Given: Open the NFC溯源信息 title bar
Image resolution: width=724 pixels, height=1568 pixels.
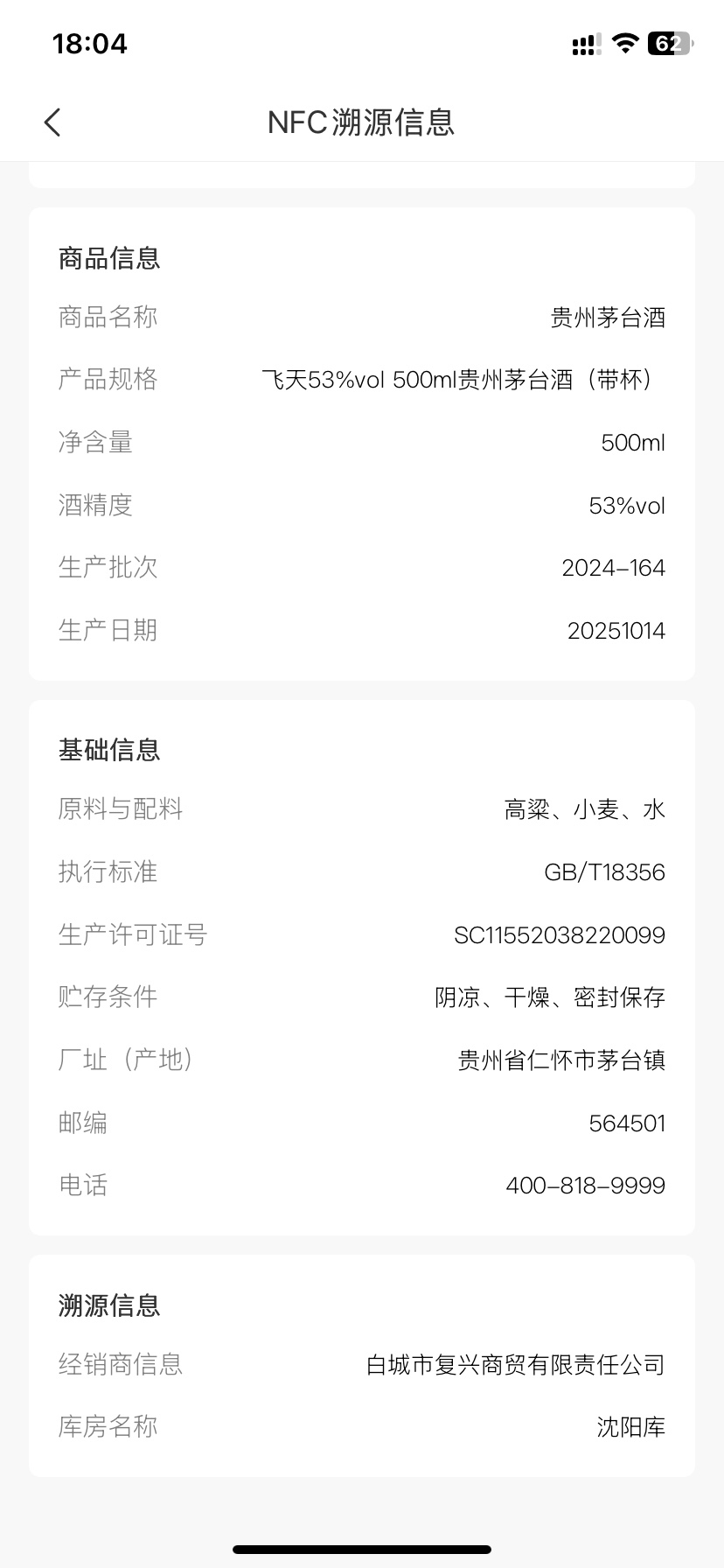Looking at the screenshot, I should coord(362,122).
